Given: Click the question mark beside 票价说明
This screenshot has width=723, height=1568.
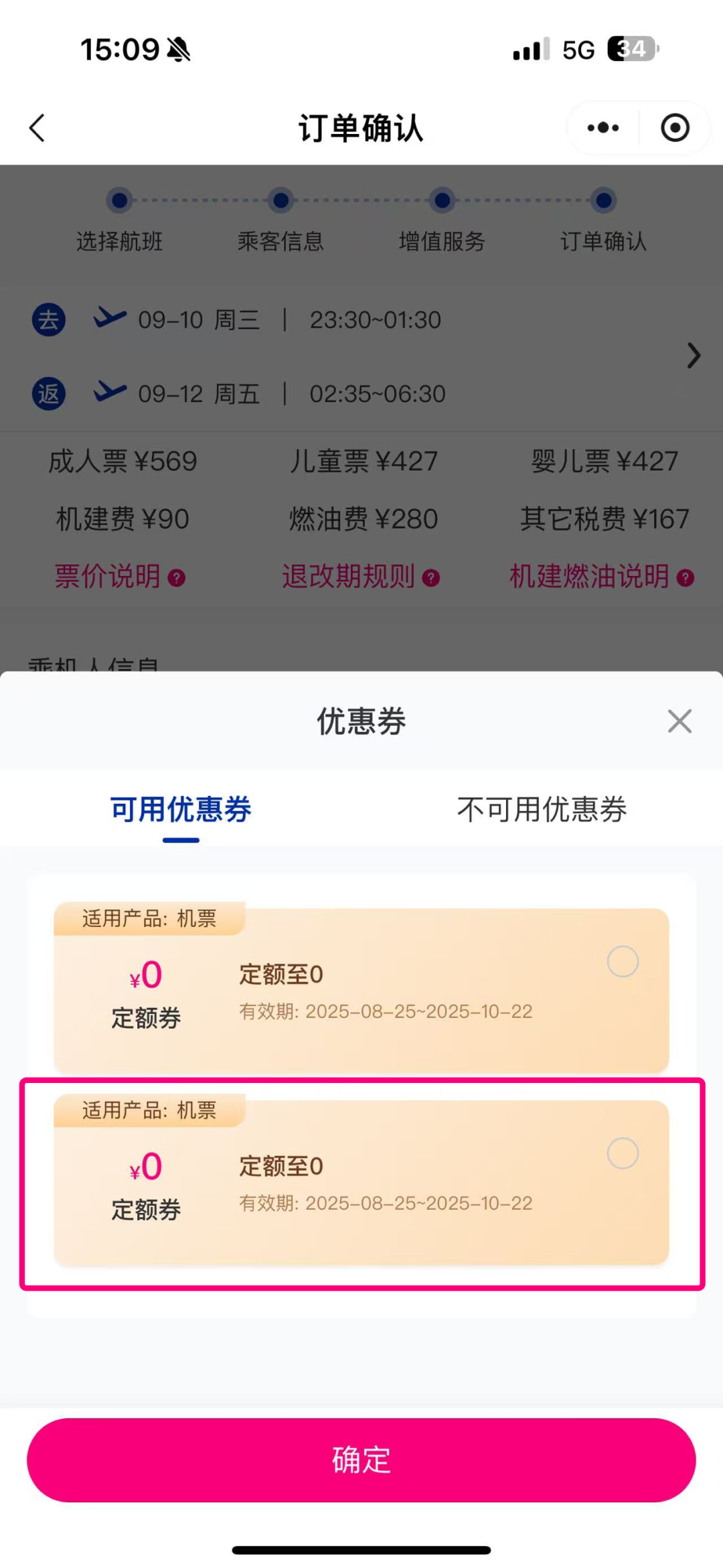Looking at the screenshot, I should click(x=176, y=576).
